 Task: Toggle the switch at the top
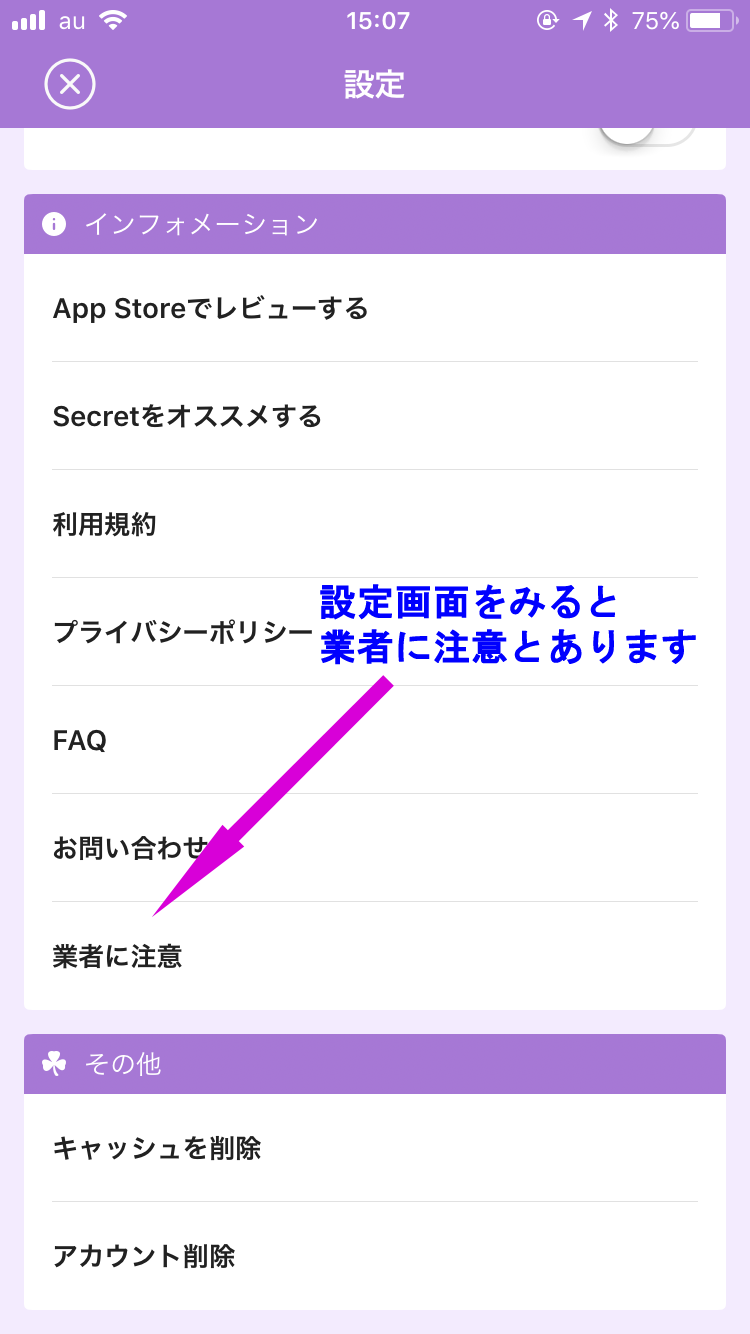647,134
